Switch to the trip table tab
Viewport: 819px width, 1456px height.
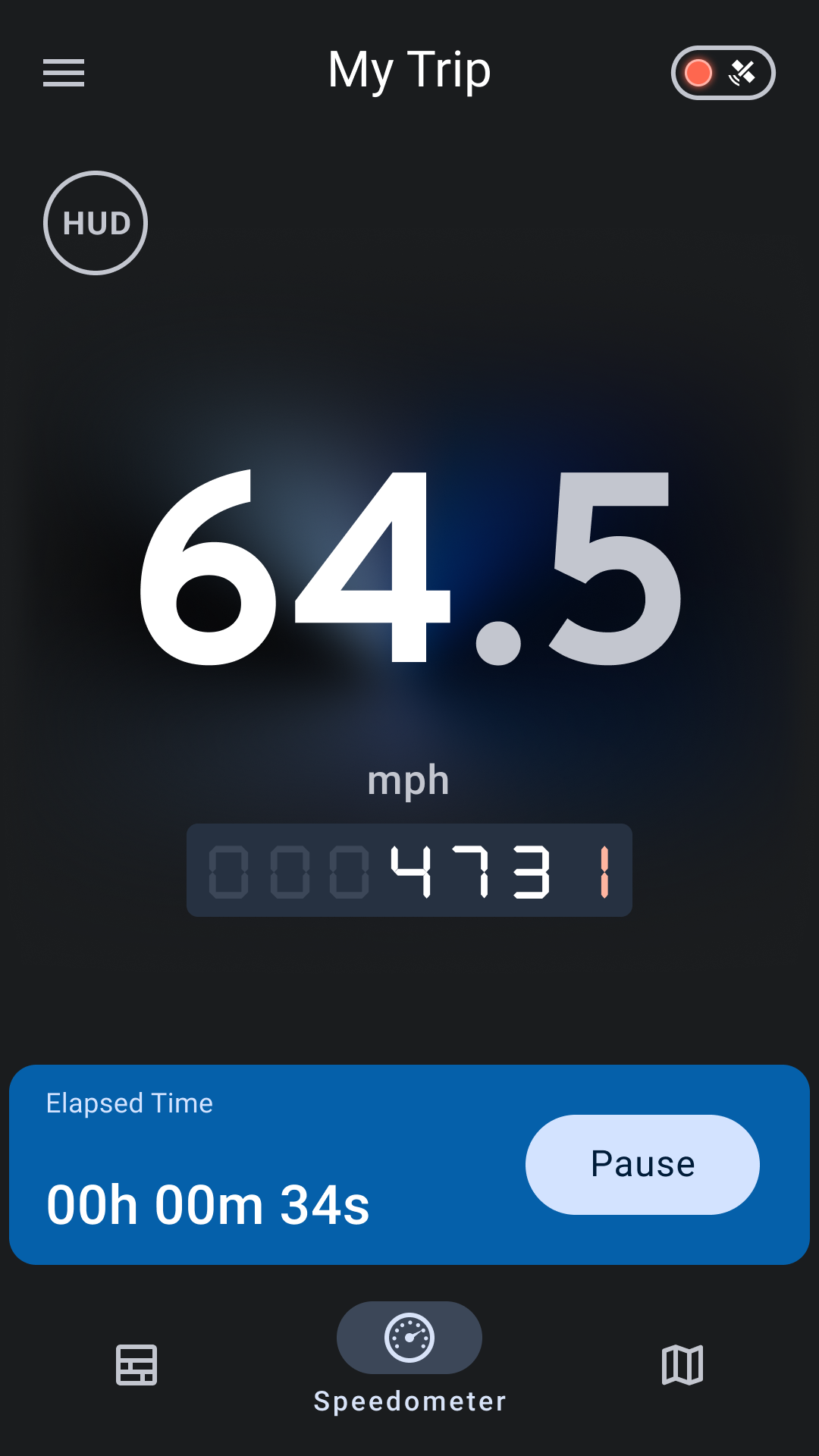[136, 1364]
